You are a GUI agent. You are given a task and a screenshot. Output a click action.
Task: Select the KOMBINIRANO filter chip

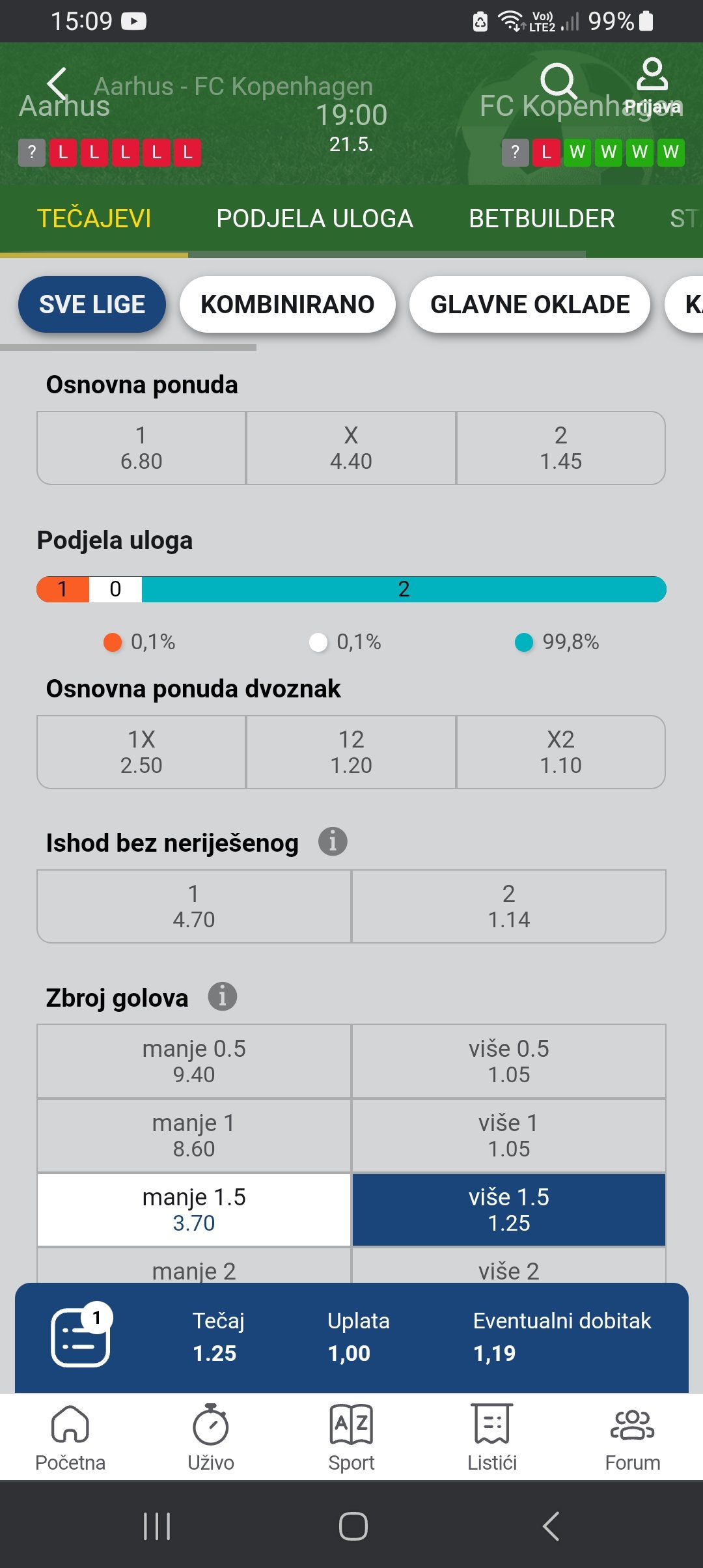pyautogui.click(x=288, y=305)
